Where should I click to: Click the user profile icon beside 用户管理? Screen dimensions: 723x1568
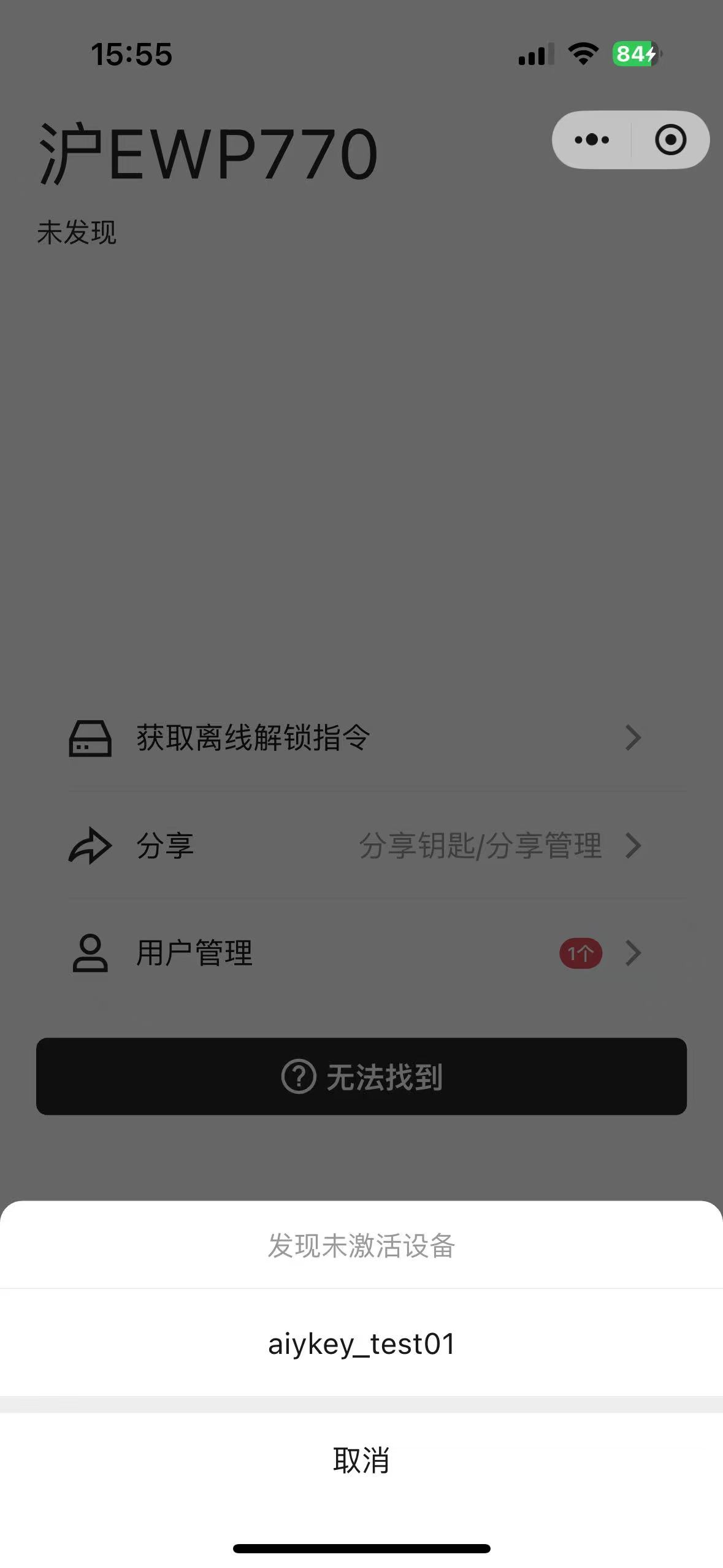90,953
